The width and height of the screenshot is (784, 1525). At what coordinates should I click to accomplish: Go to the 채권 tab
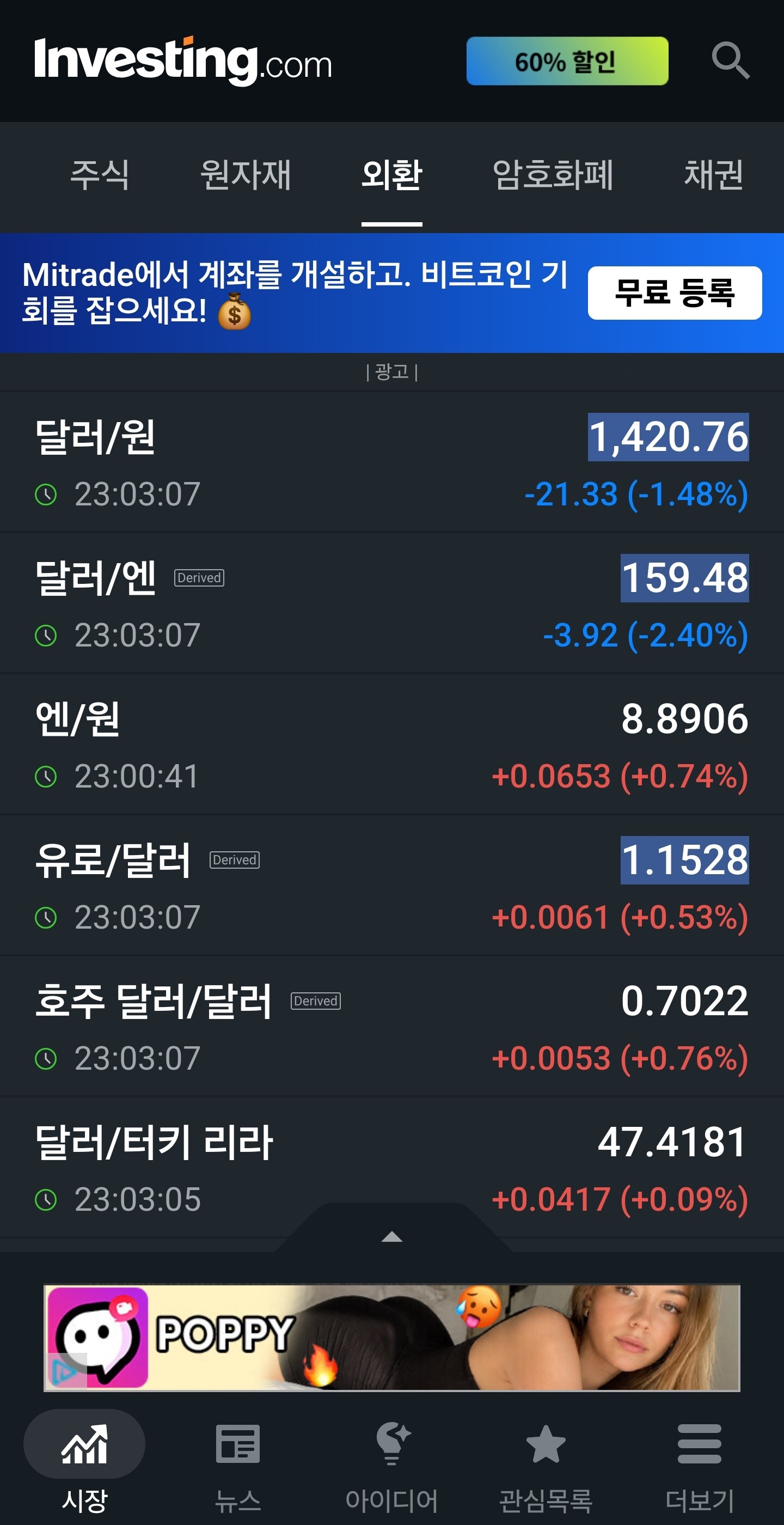(713, 175)
